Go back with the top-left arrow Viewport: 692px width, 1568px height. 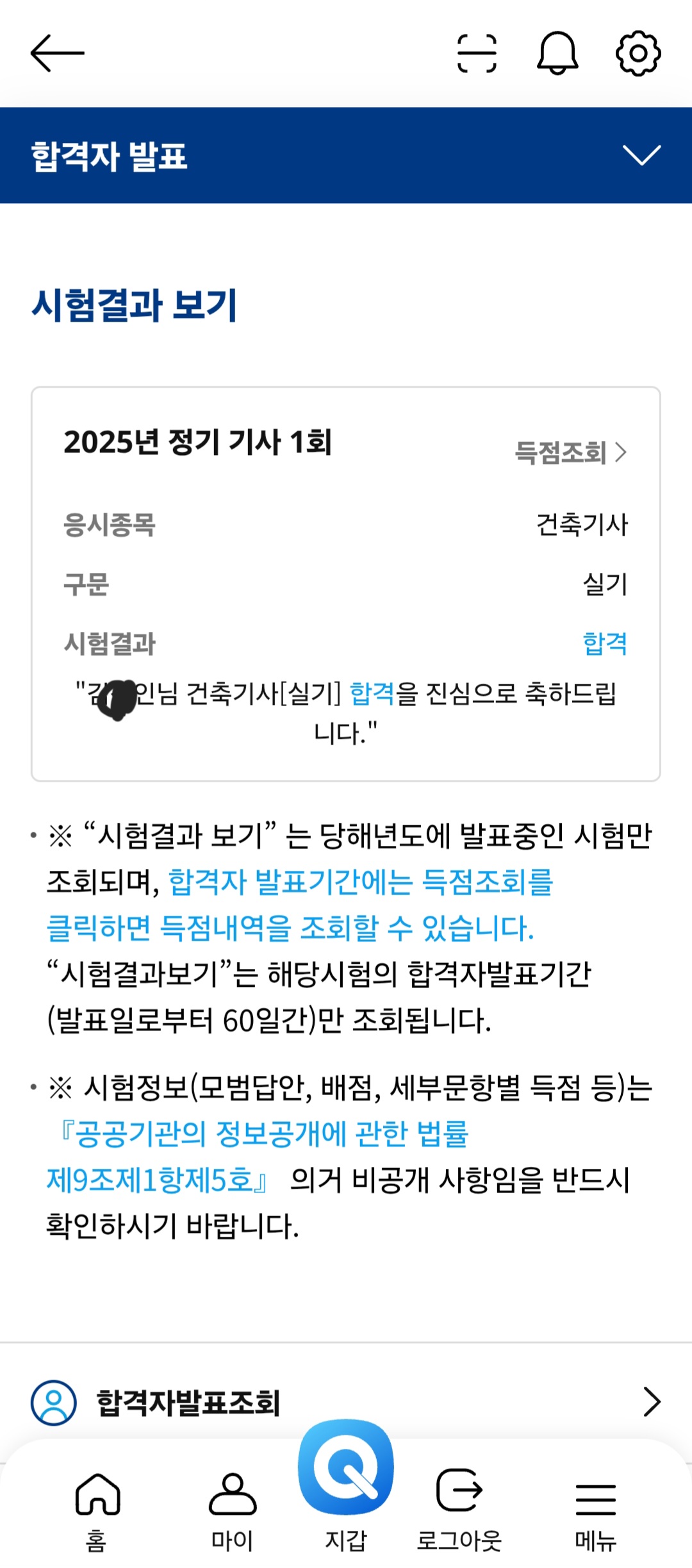click(57, 53)
